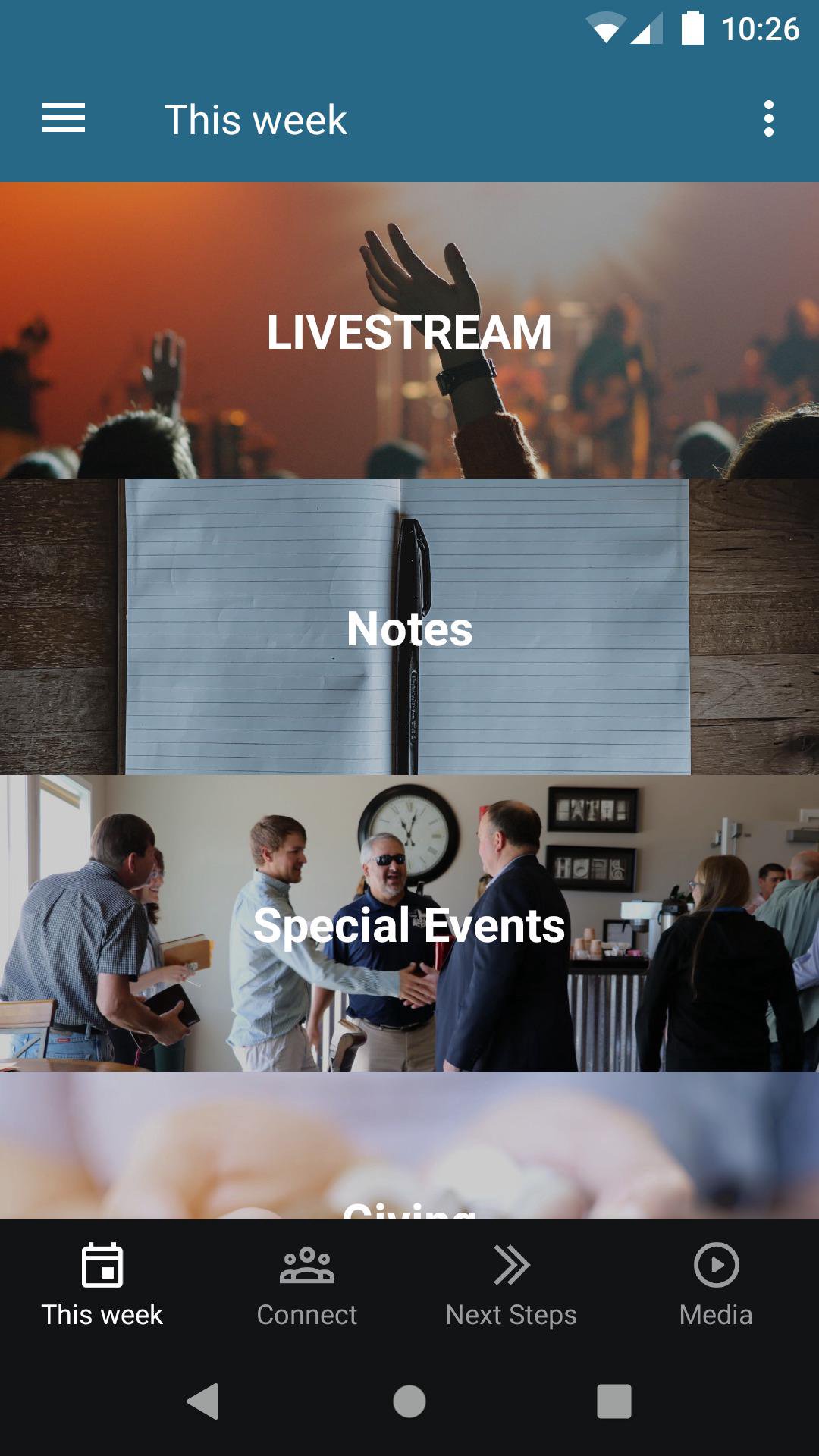The width and height of the screenshot is (819, 1456).
Task: Go to the device home screen
Action: [409, 1401]
